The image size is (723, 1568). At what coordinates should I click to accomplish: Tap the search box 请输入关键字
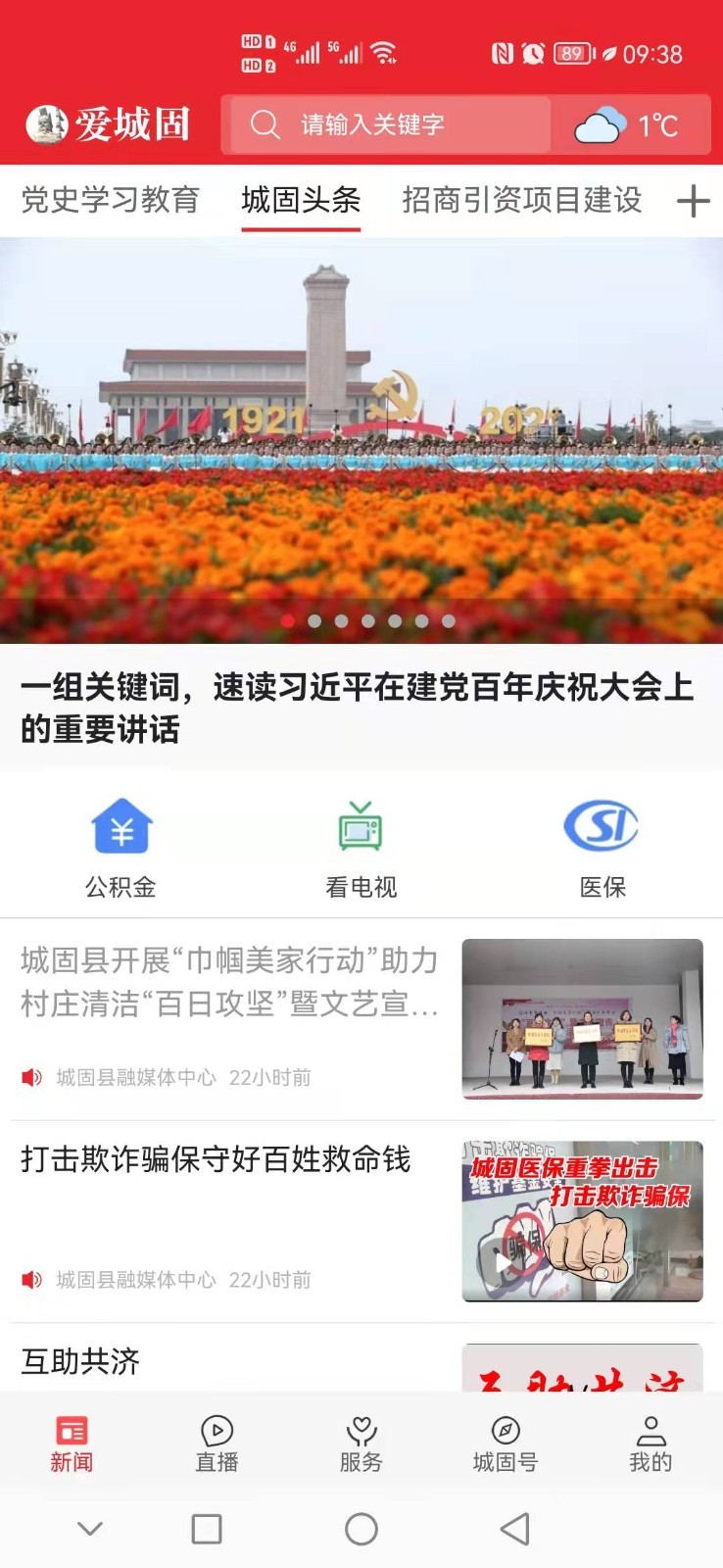(387, 124)
